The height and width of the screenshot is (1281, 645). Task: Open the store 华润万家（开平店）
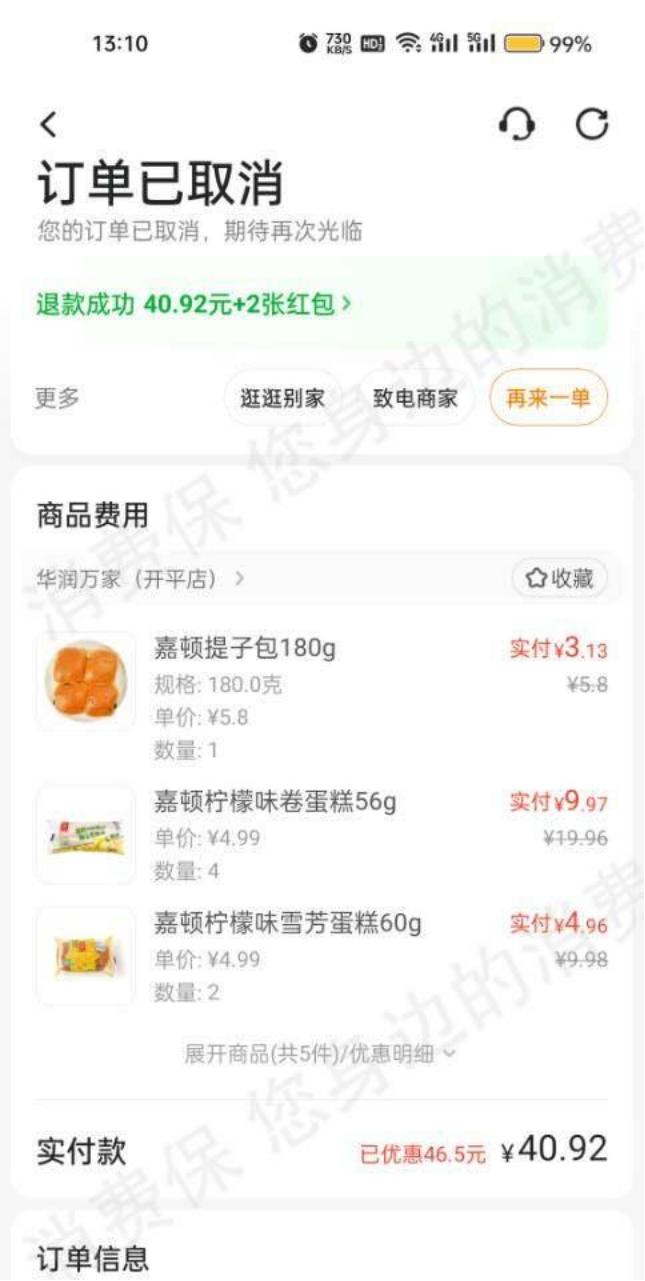pos(140,579)
